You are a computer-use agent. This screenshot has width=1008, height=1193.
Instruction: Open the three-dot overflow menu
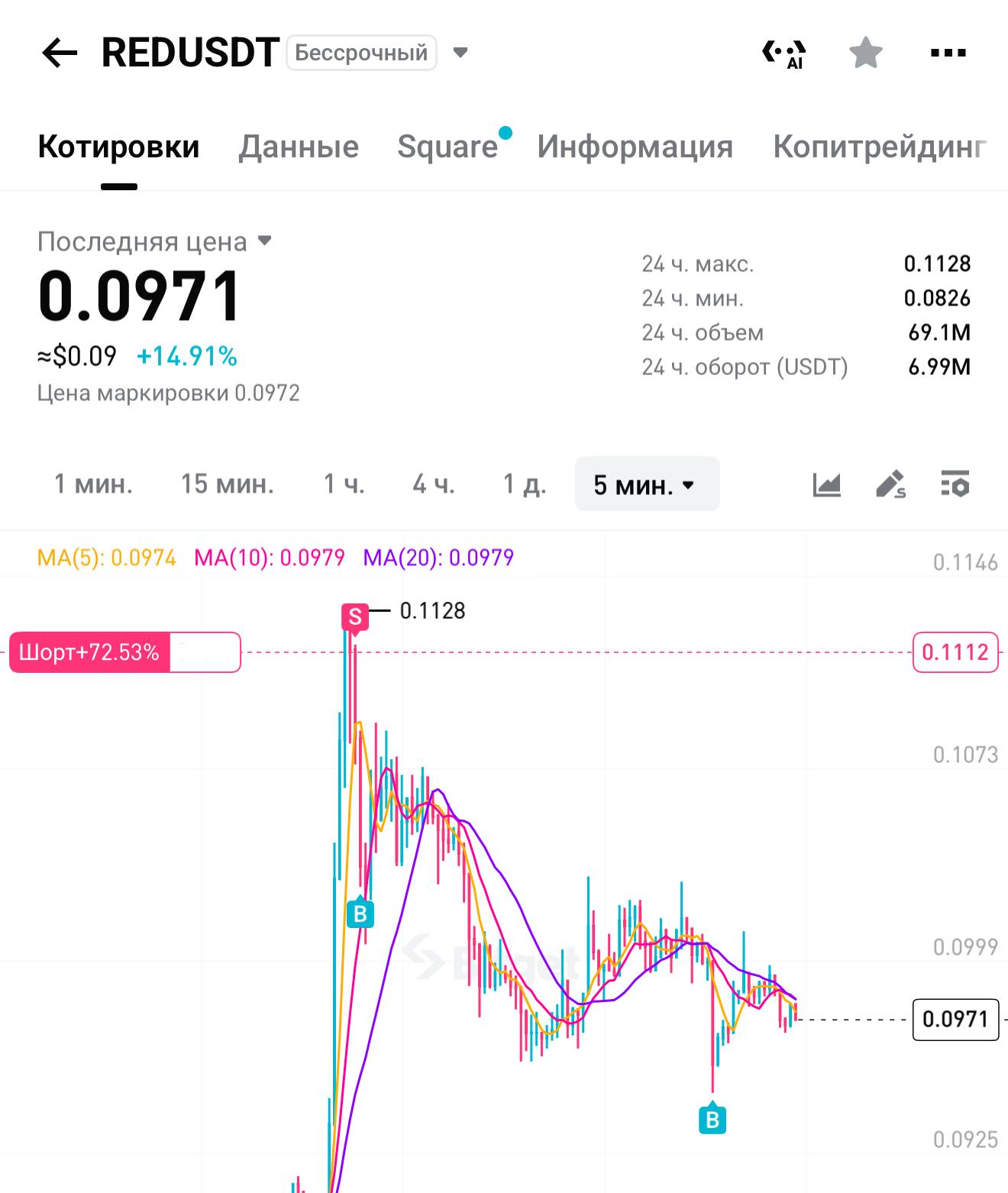(x=948, y=53)
